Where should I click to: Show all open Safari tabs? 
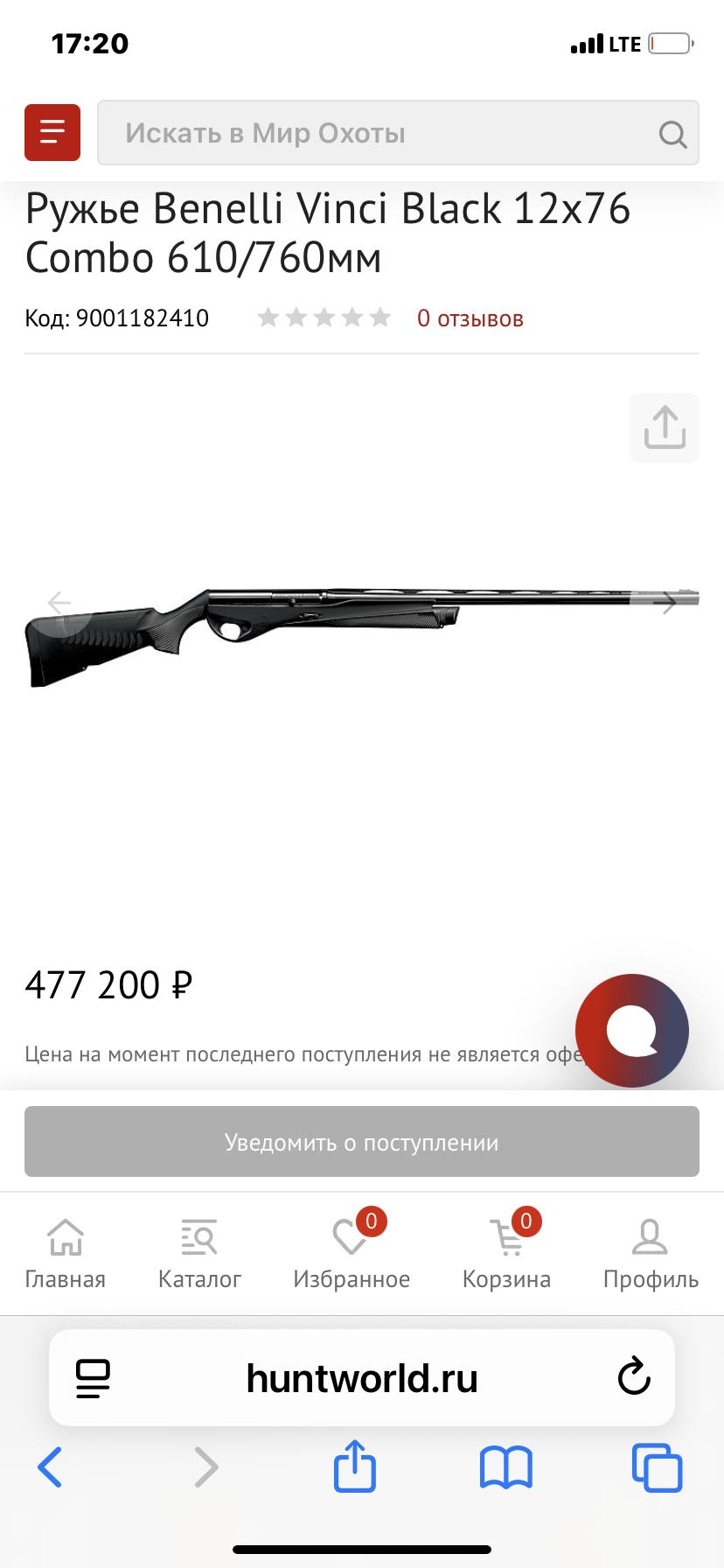tap(657, 1467)
